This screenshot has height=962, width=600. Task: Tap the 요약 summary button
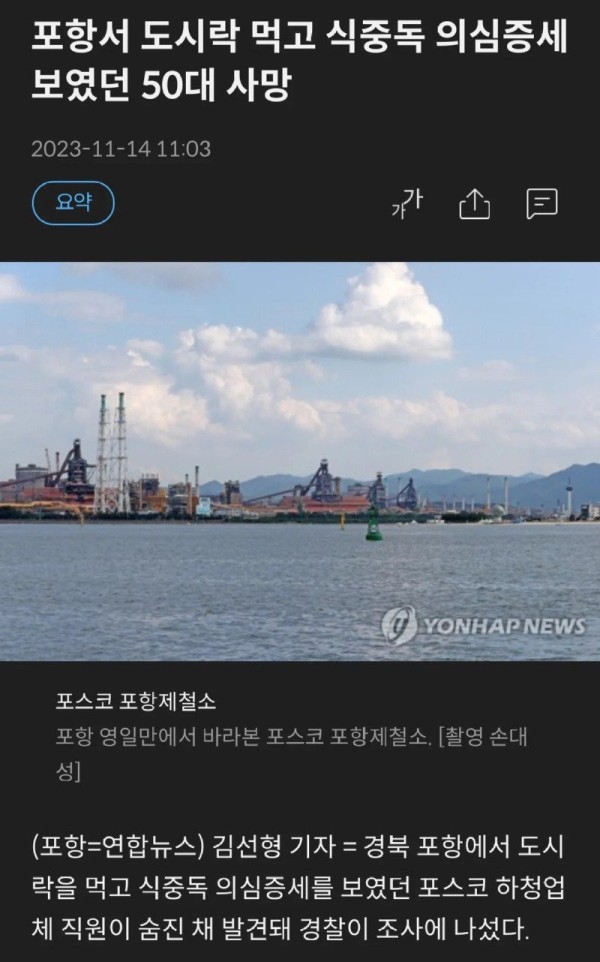click(73, 203)
